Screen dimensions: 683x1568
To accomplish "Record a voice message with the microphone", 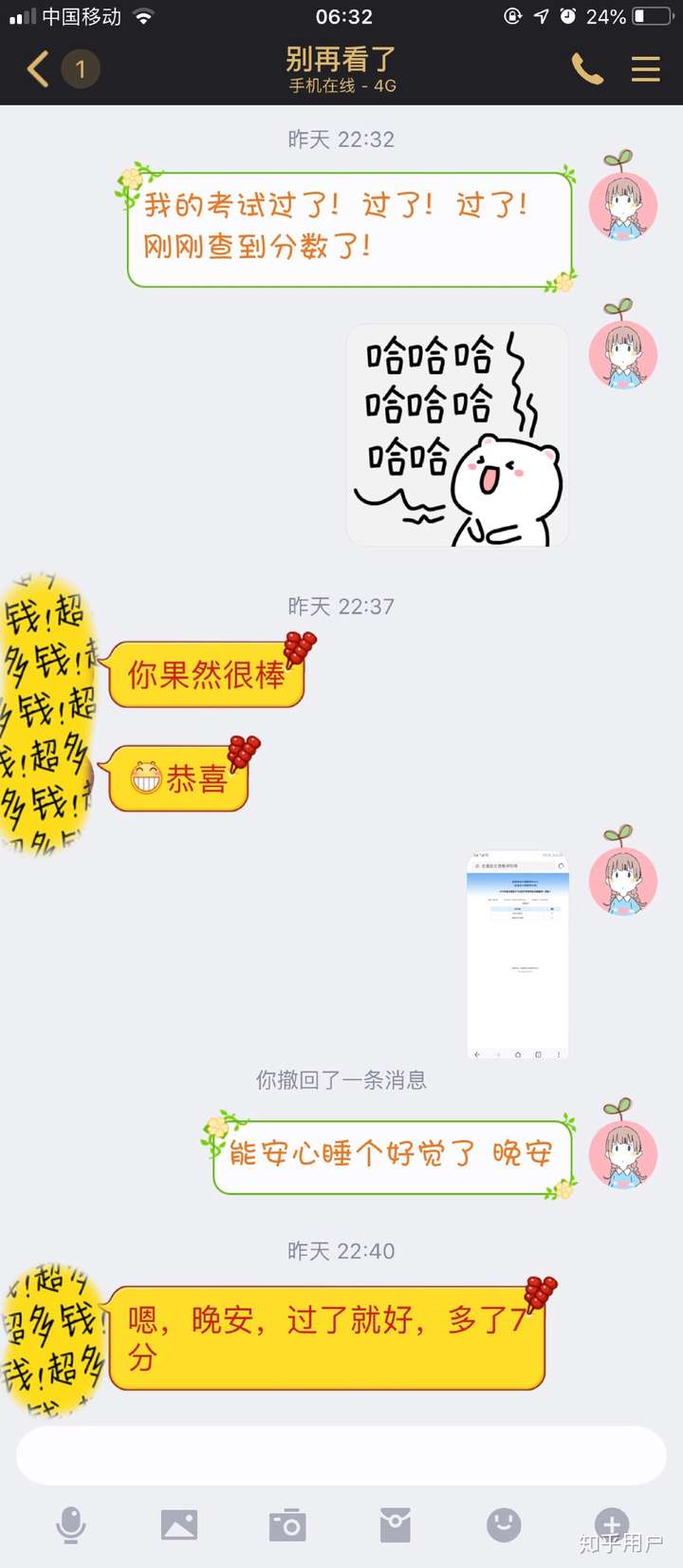I will point(71,1525).
